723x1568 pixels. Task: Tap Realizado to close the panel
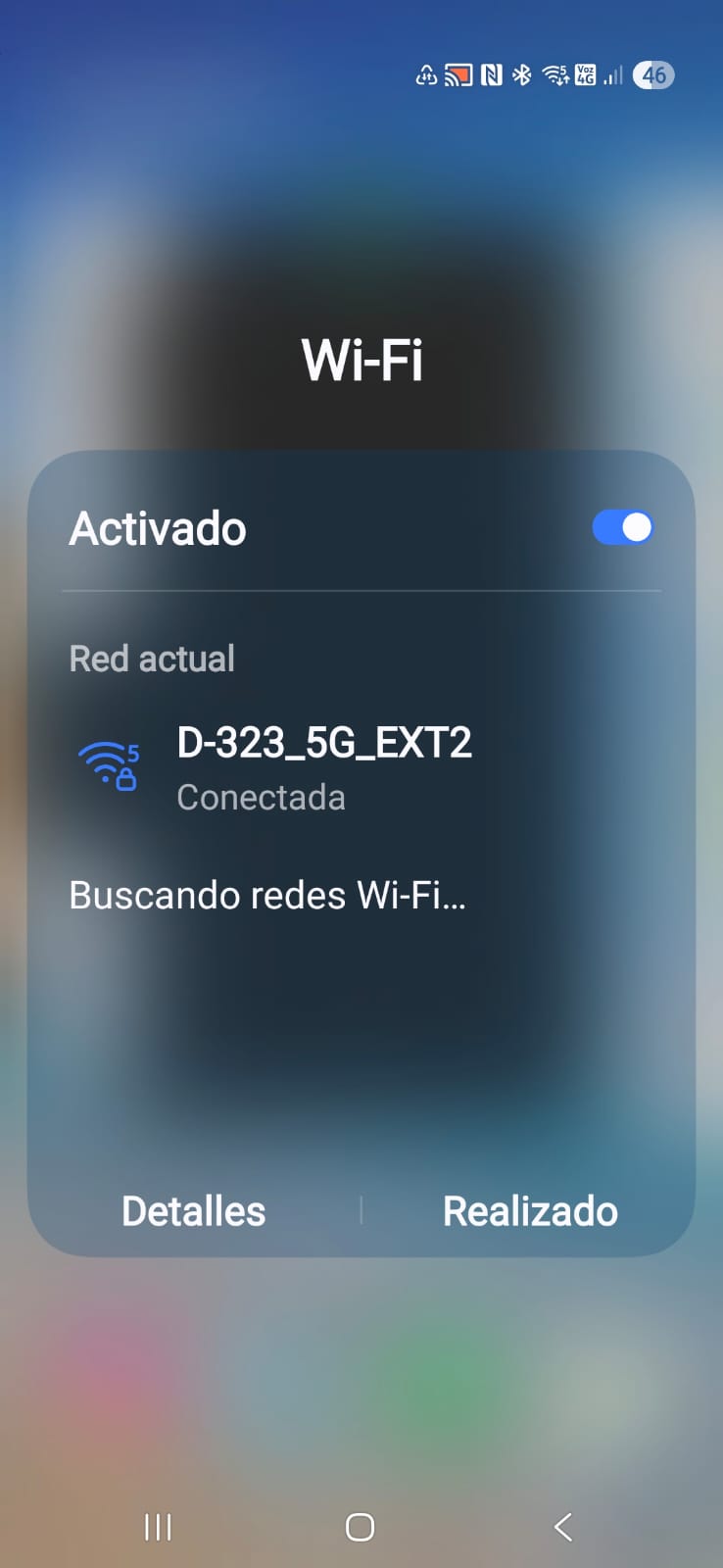(530, 1211)
